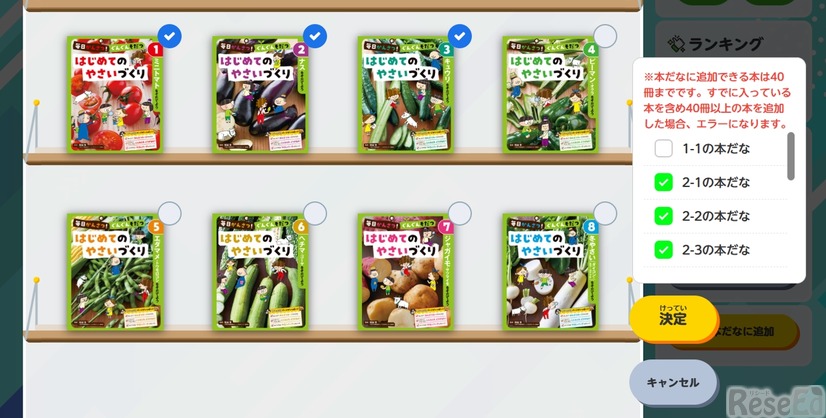Screen dimensions: 826x418
Task: Deselect book 3 キュウリ
Action: 460,37
